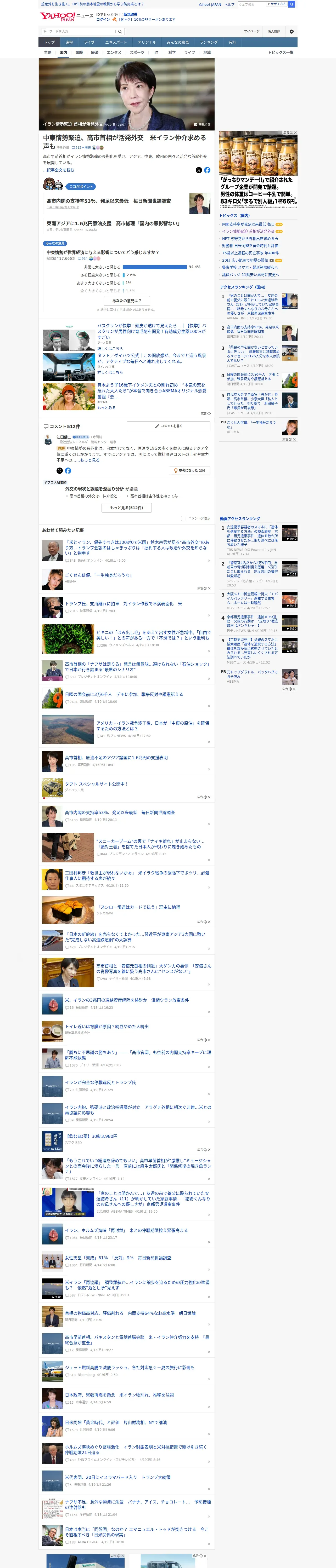This screenshot has width=336, height=1568.
Task: Switch to the ランキング tab
Action: [209, 43]
